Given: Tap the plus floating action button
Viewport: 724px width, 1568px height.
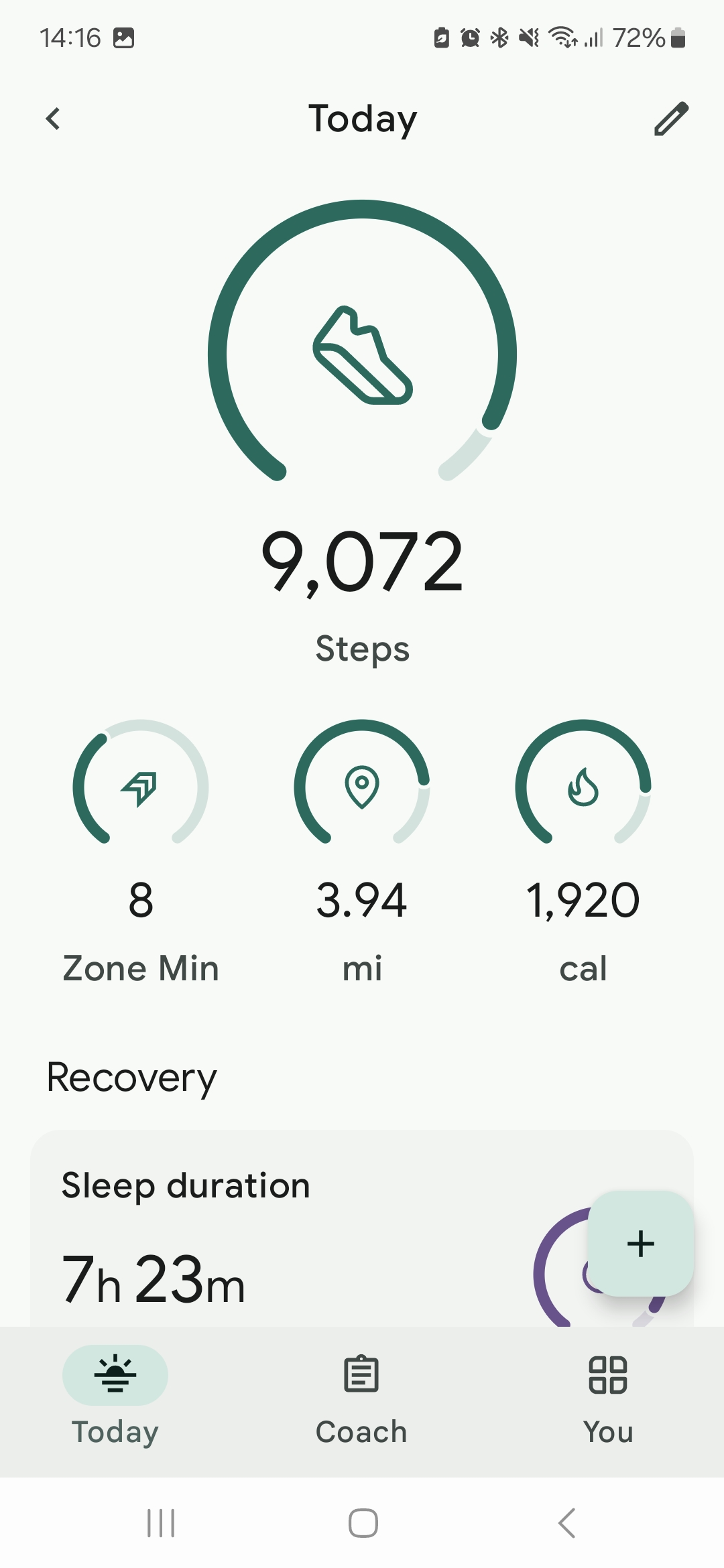Looking at the screenshot, I should click(640, 1243).
